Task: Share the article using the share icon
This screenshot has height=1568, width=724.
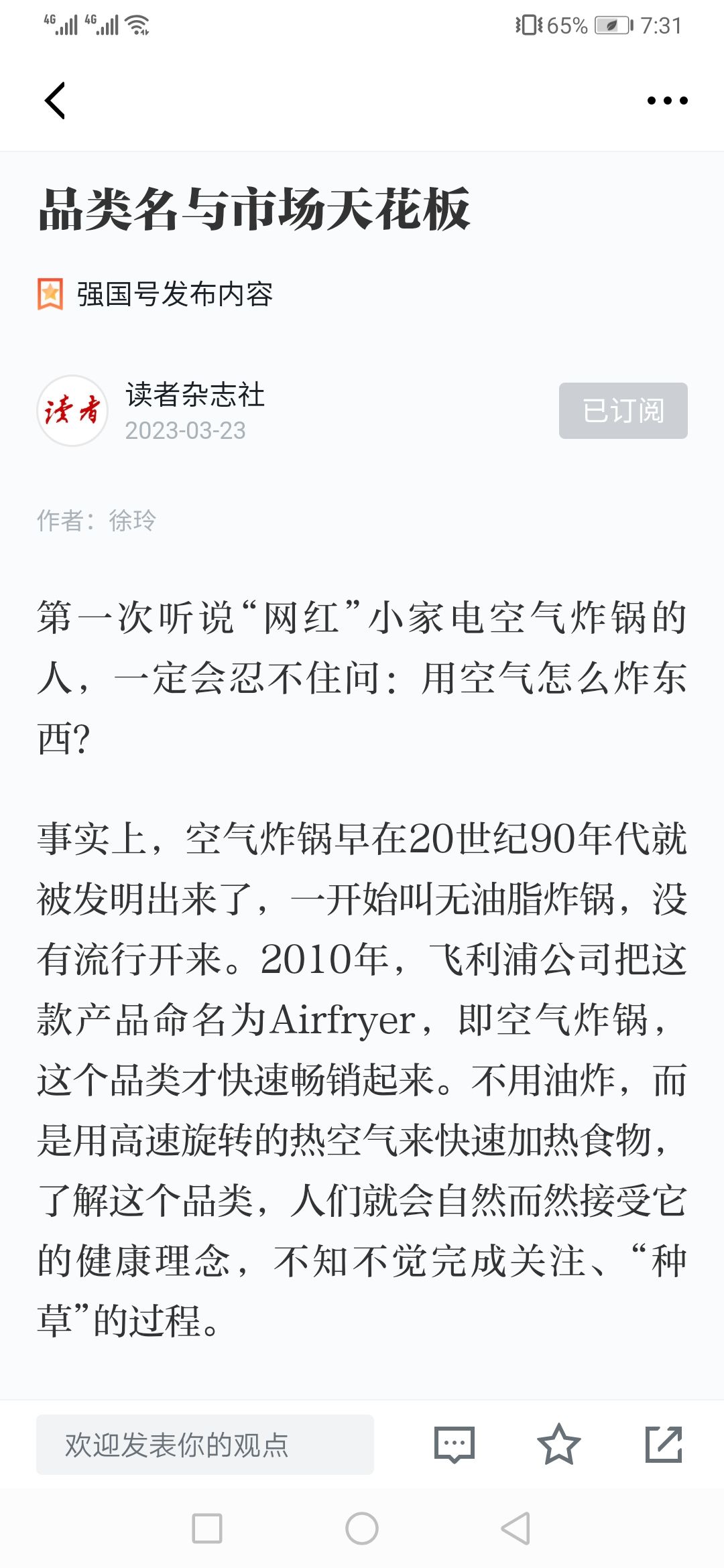Action: point(664,1444)
